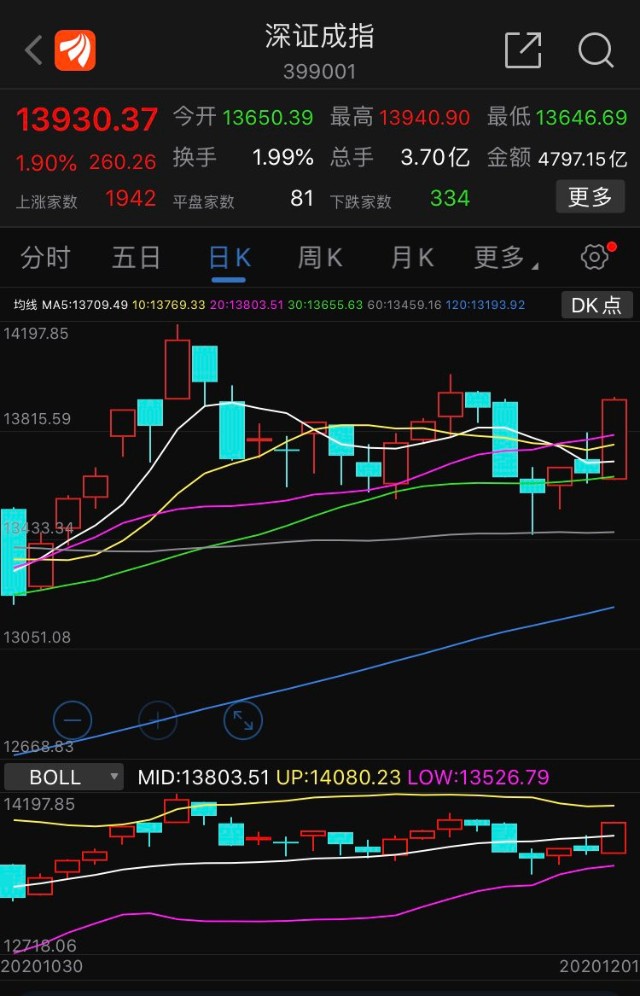The image size is (640, 996).
Task: Open the stock search
Action: tap(596, 50)
